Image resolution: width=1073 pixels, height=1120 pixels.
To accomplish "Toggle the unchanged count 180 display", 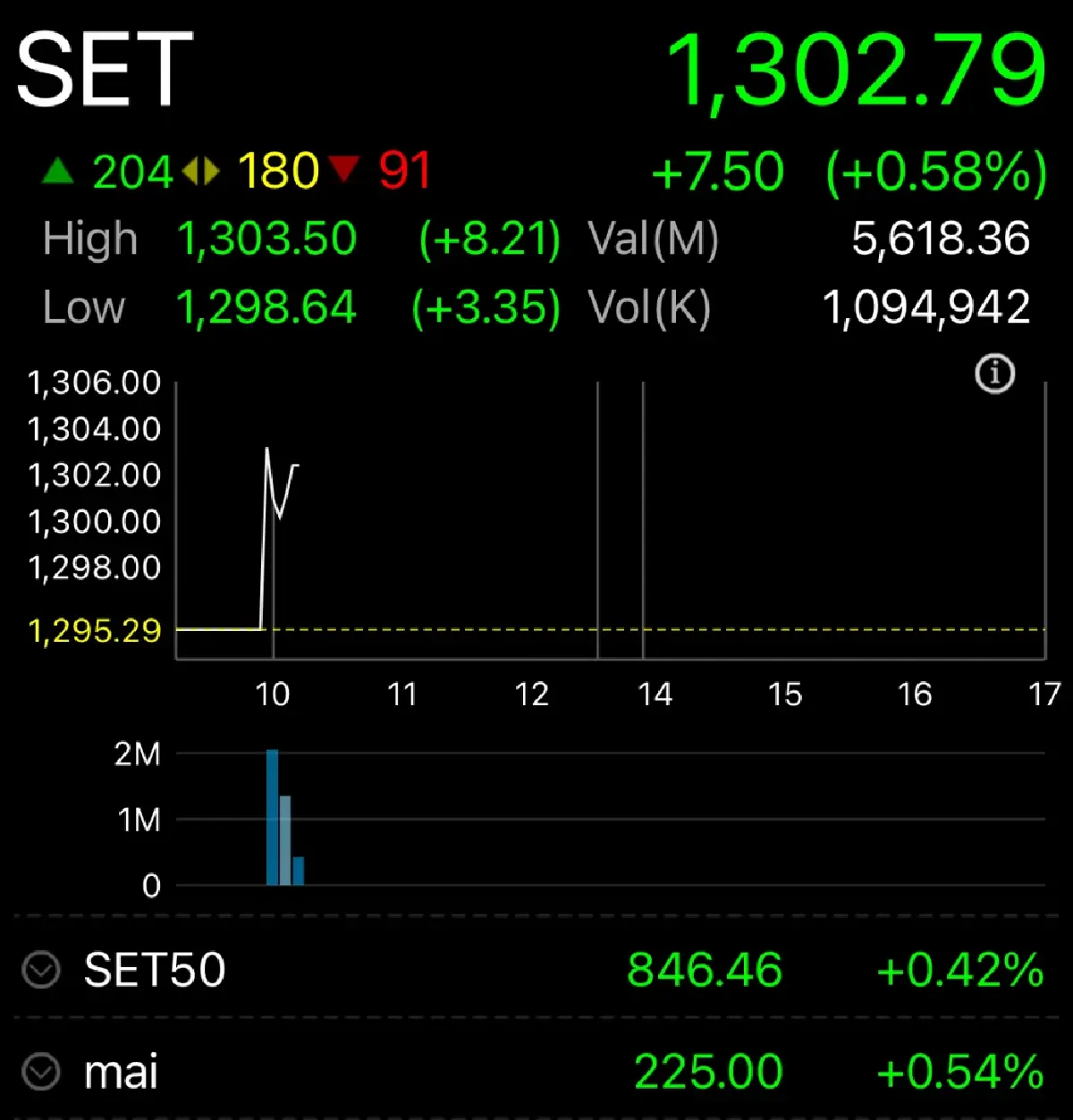I will pos(277,171).
